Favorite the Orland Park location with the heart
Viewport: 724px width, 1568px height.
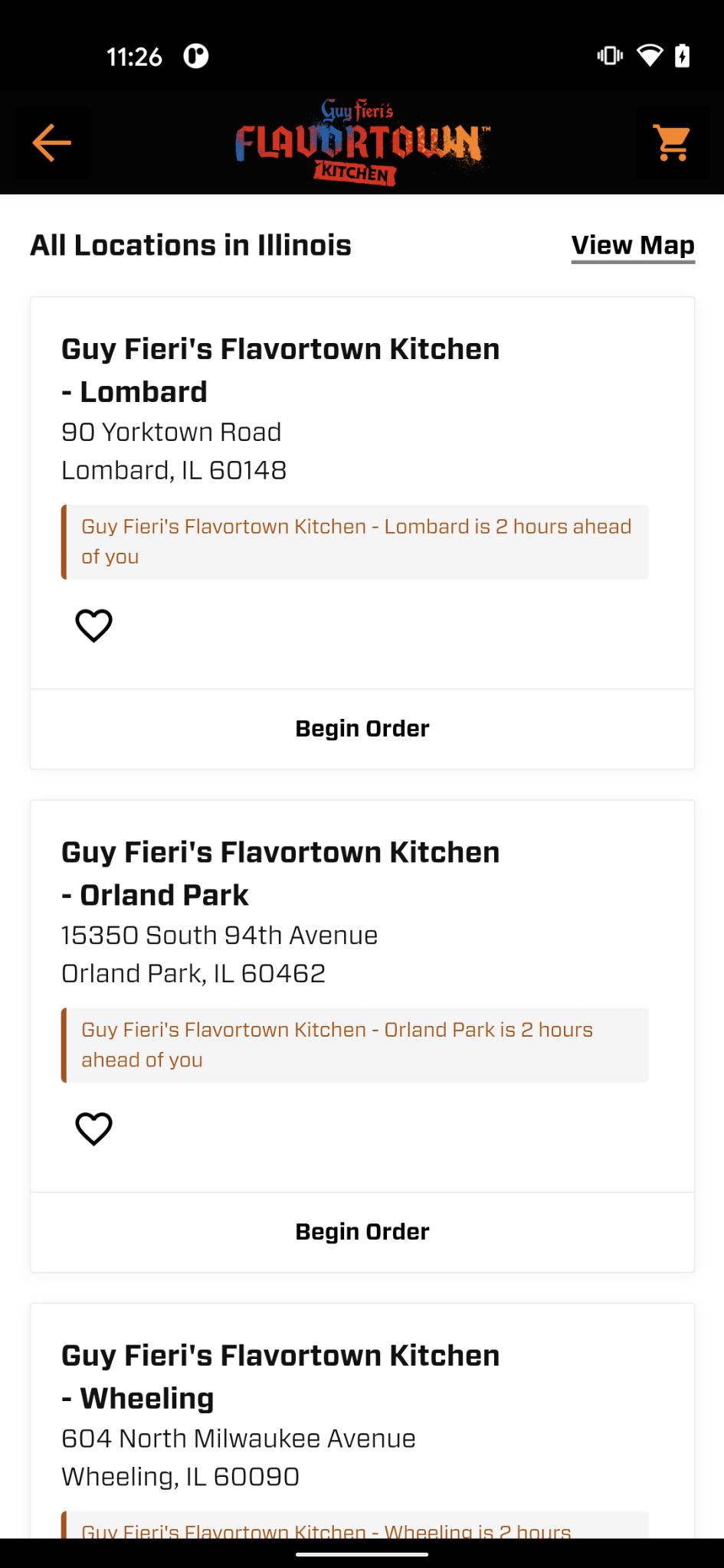pos(93,1129)
